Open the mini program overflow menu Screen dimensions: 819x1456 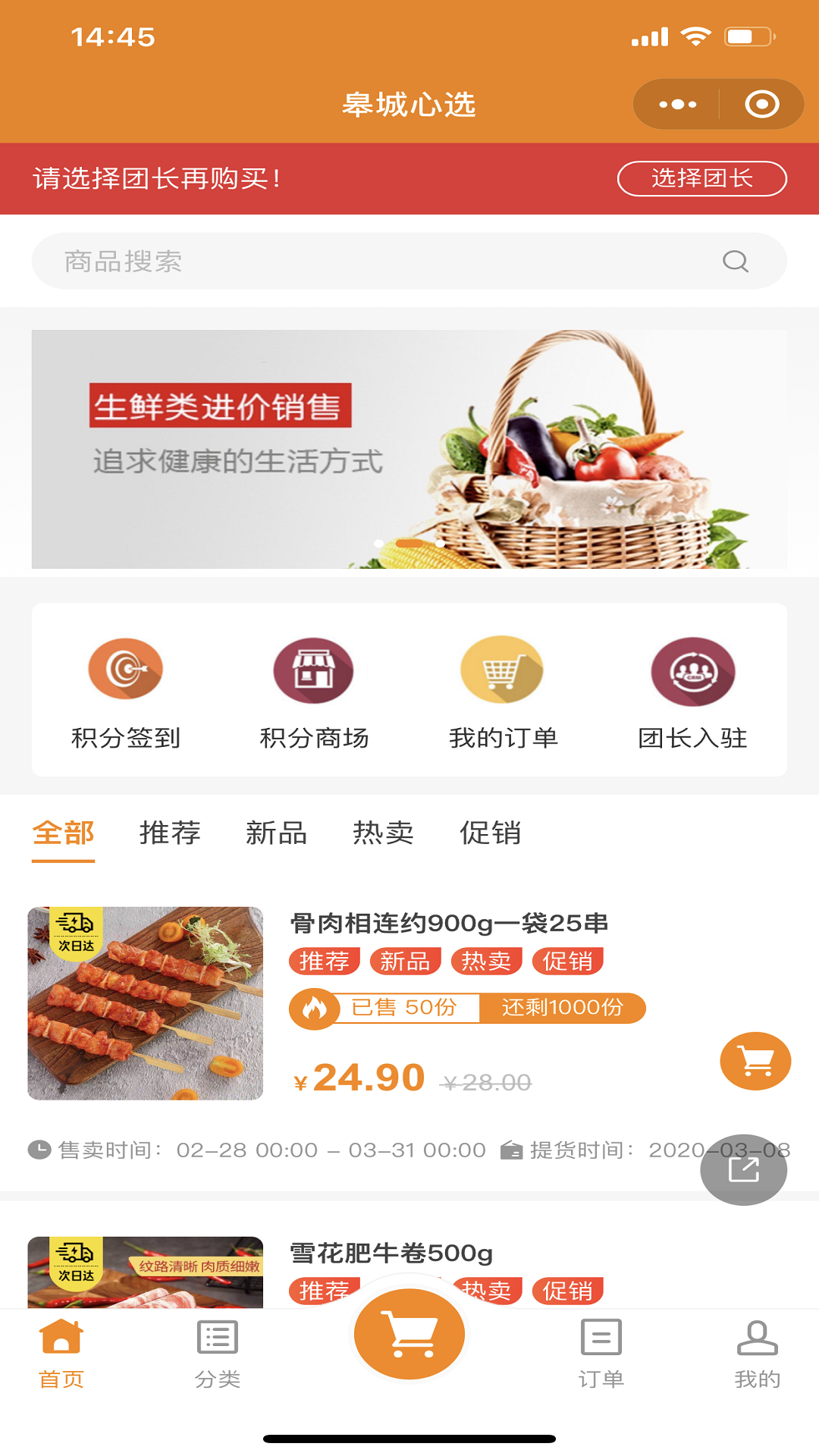[x=677, y=105]
